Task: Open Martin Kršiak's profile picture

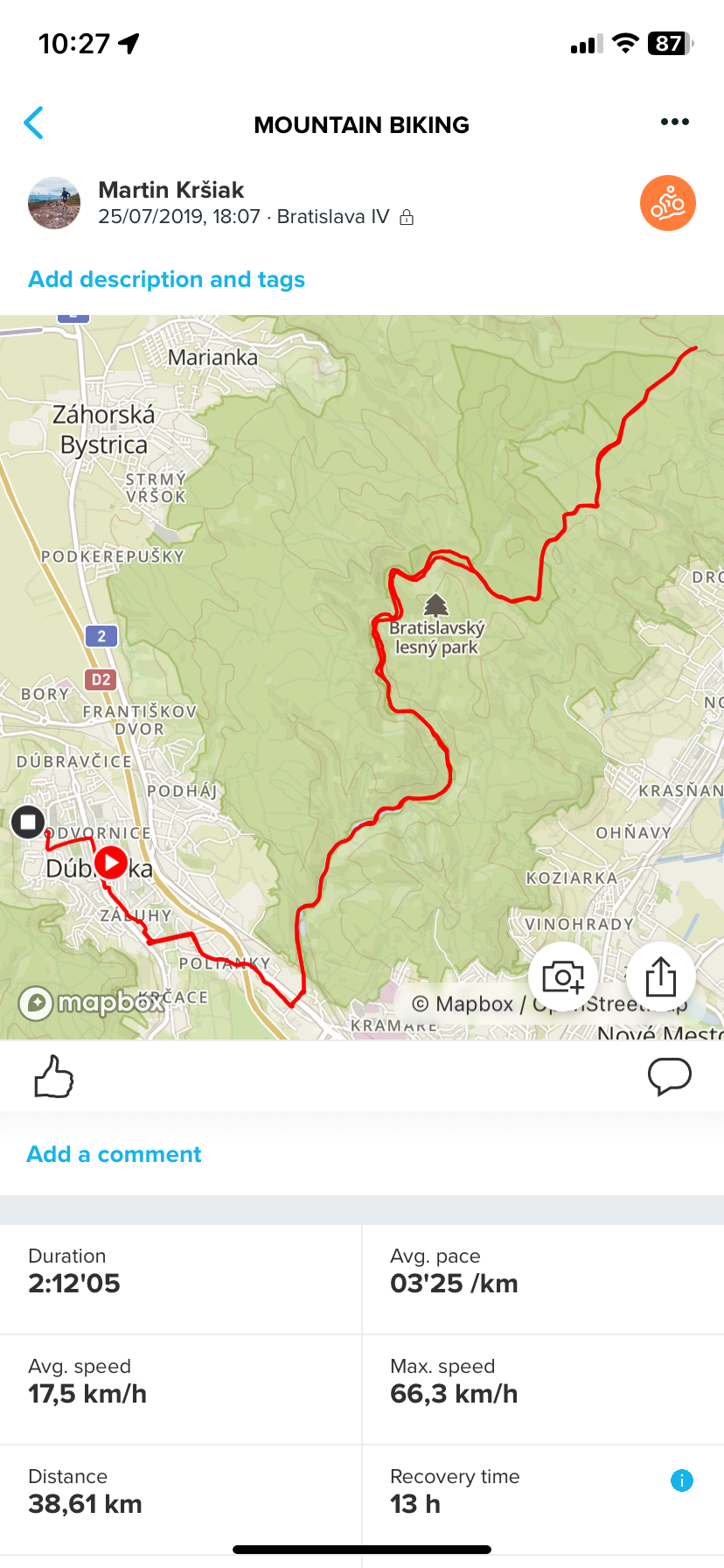Action: [x=54, y=203]
